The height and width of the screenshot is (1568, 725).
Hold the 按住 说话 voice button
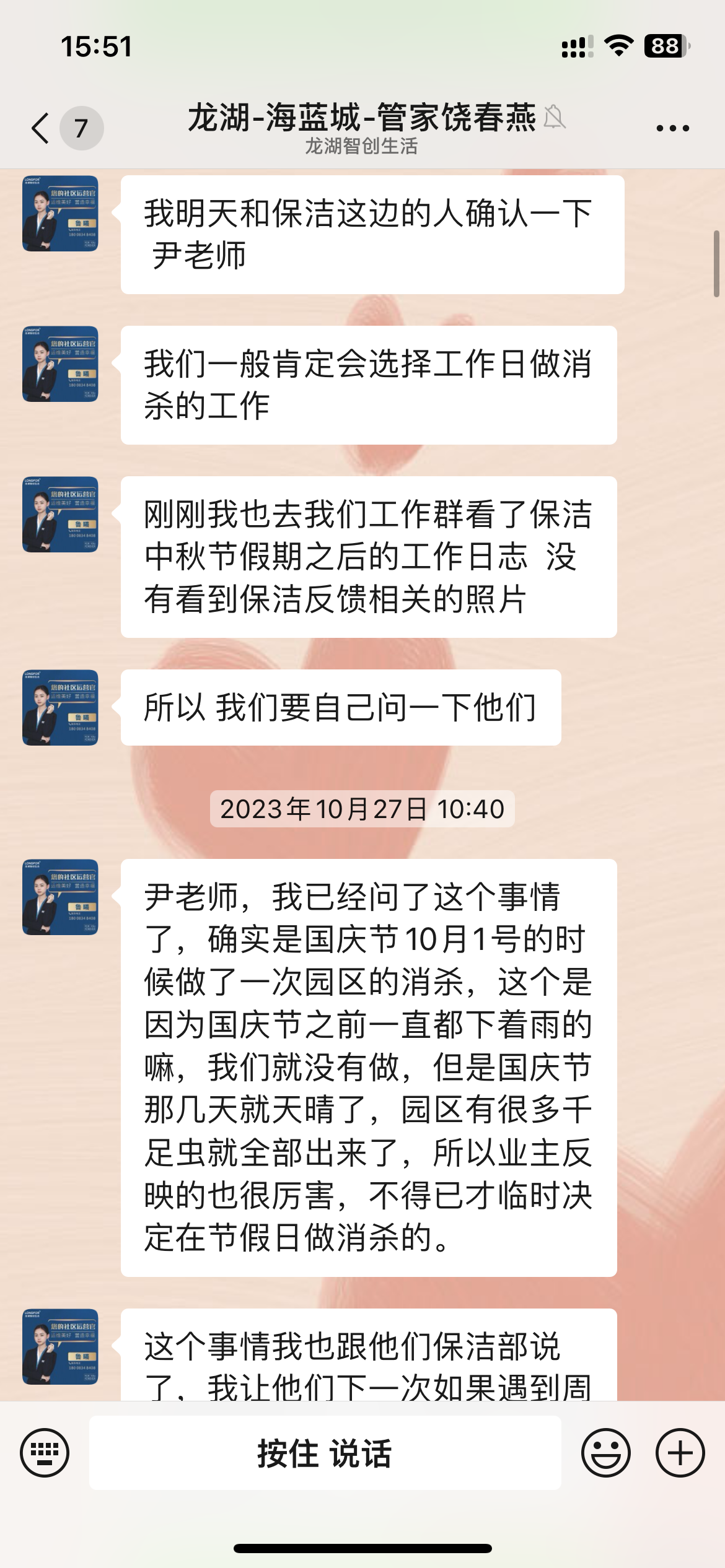(325, 1452)
